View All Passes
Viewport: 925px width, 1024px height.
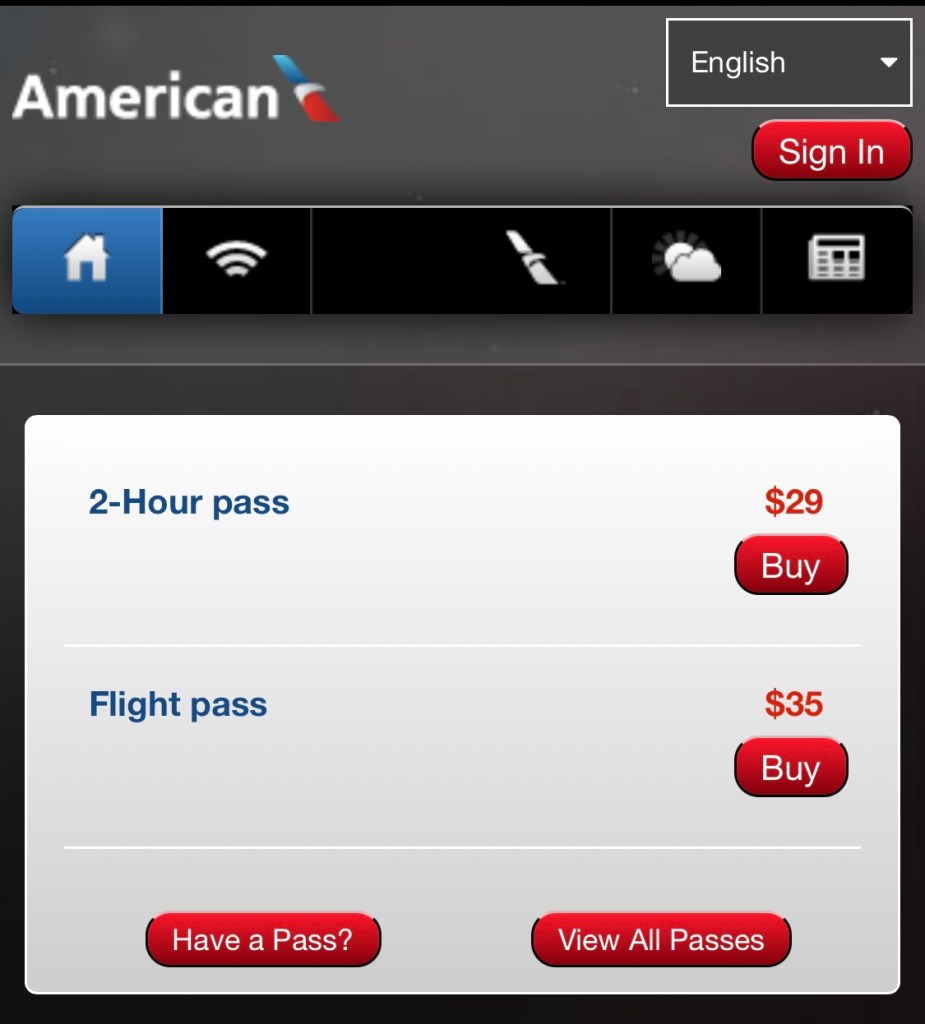pos(661,940)
